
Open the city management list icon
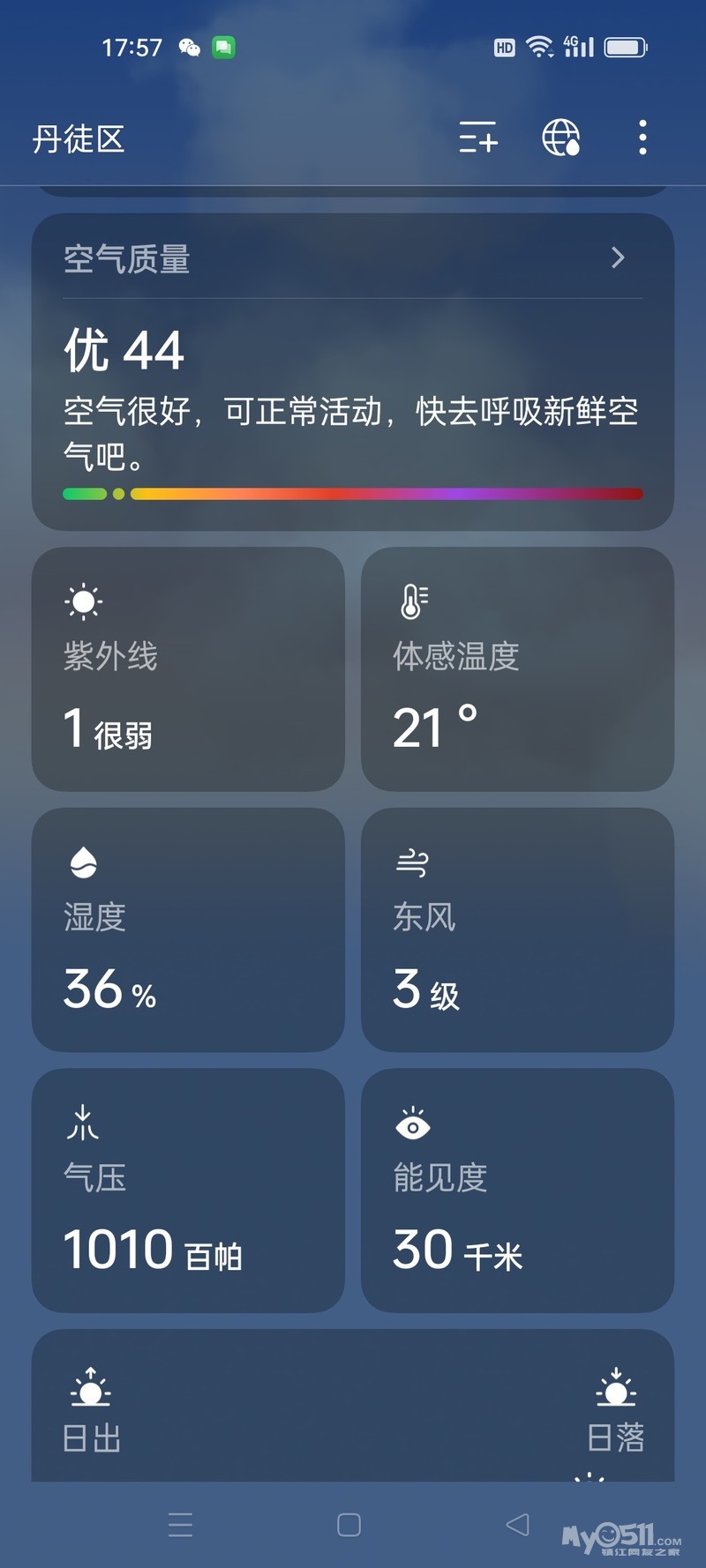tap(478, 138)
